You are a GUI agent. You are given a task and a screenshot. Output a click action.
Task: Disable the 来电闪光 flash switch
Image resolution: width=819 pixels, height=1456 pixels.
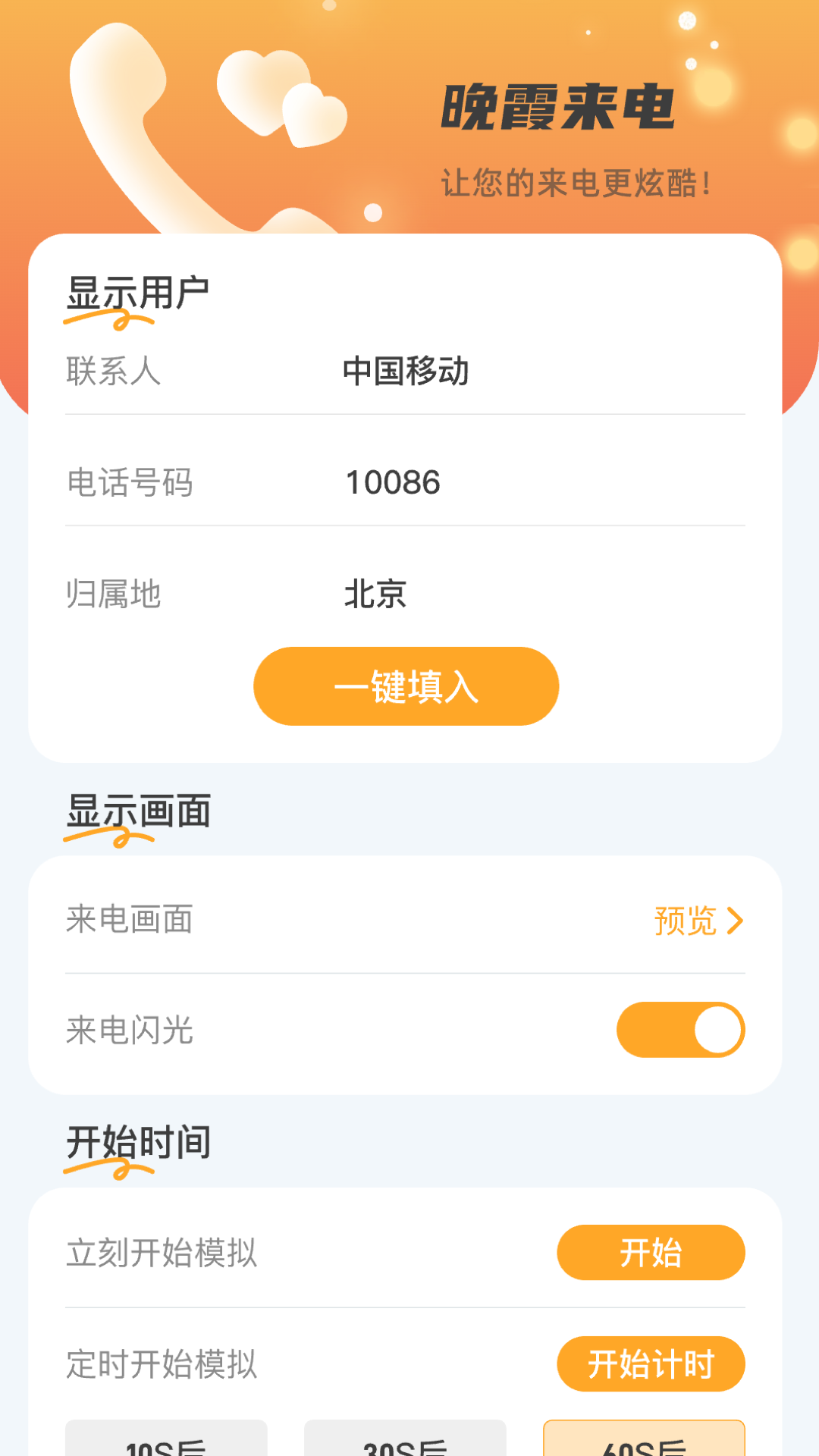coord(680,1029)
